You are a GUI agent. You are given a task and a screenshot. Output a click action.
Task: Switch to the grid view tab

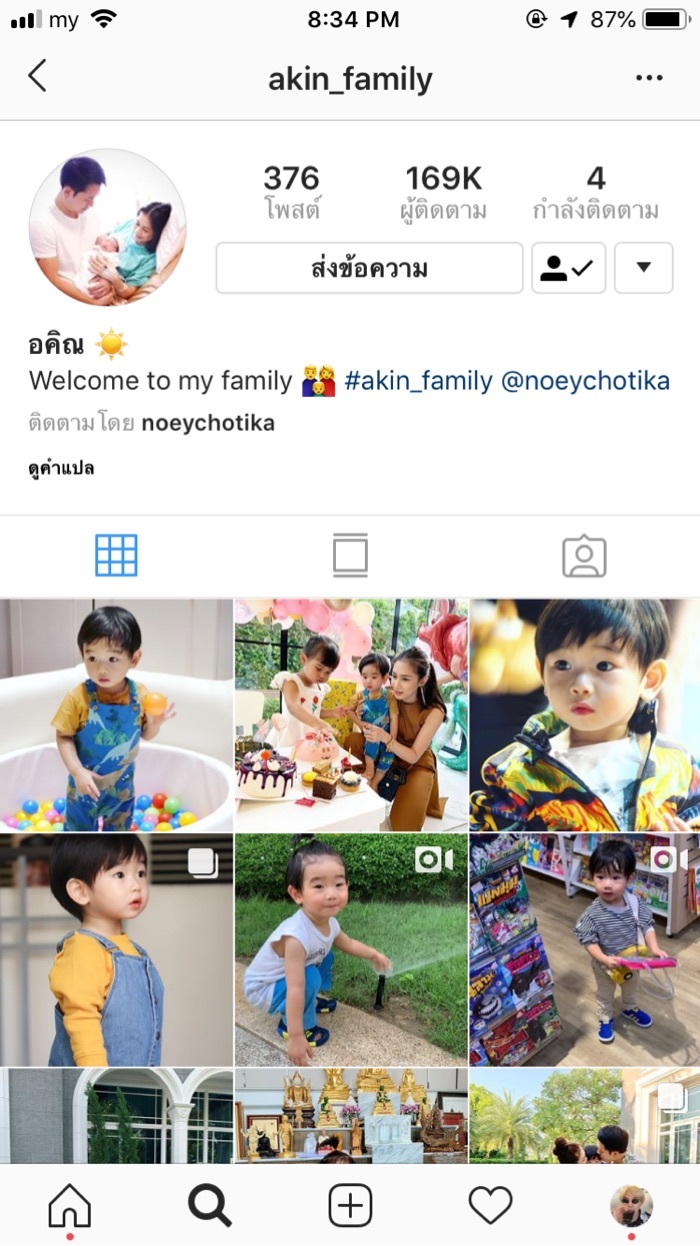point(116,556)
